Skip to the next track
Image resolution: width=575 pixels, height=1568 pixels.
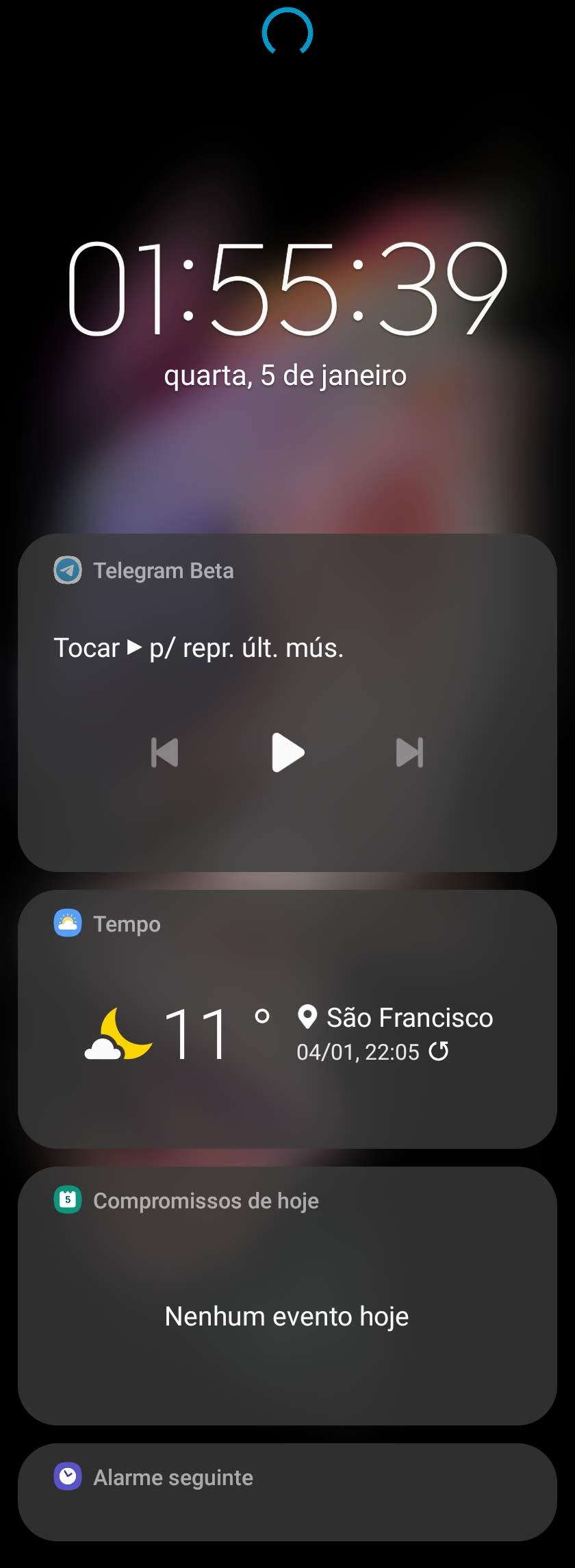click(x=410, y=752)
